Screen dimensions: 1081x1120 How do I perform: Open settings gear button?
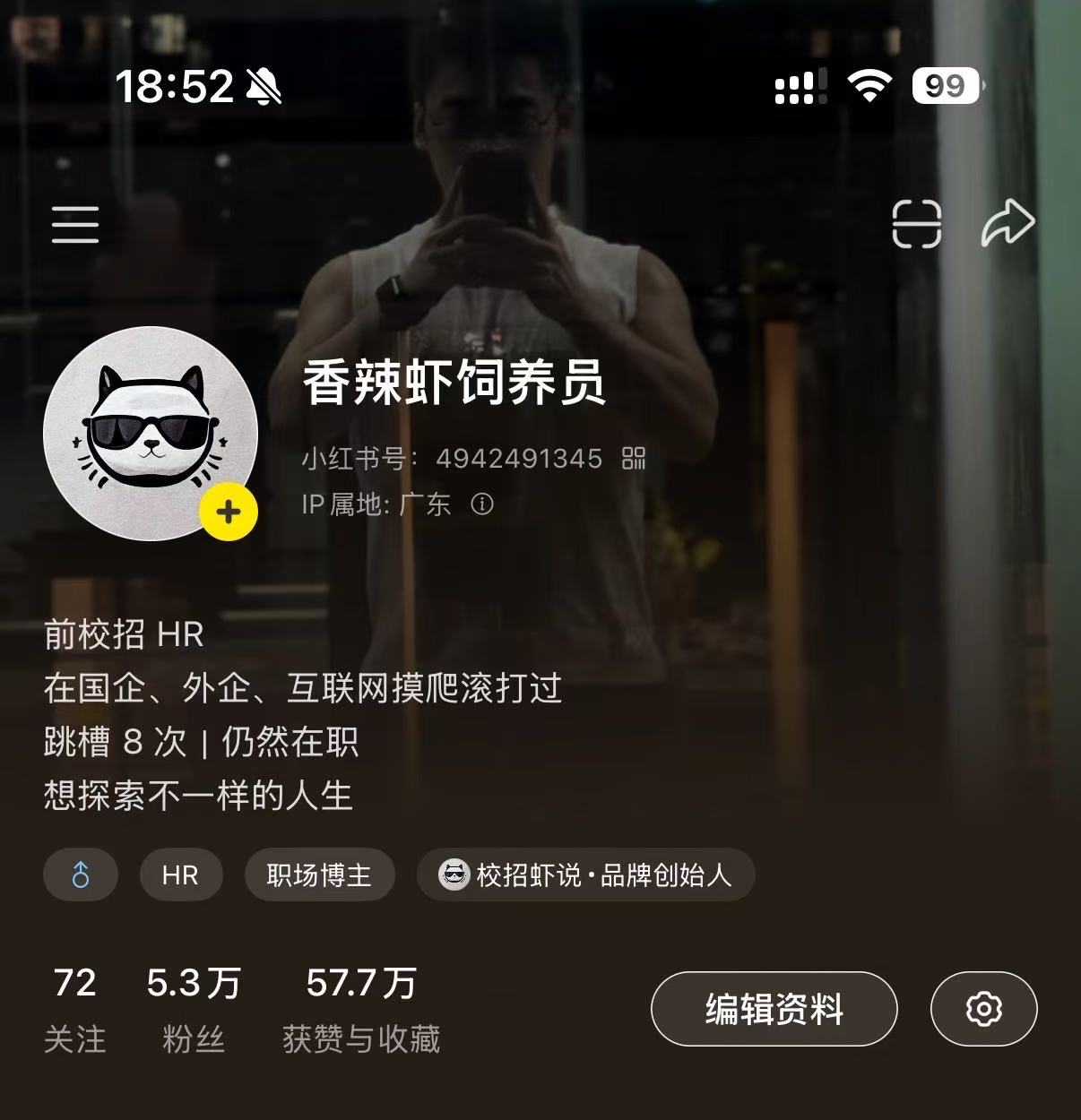click(983, 1009)
